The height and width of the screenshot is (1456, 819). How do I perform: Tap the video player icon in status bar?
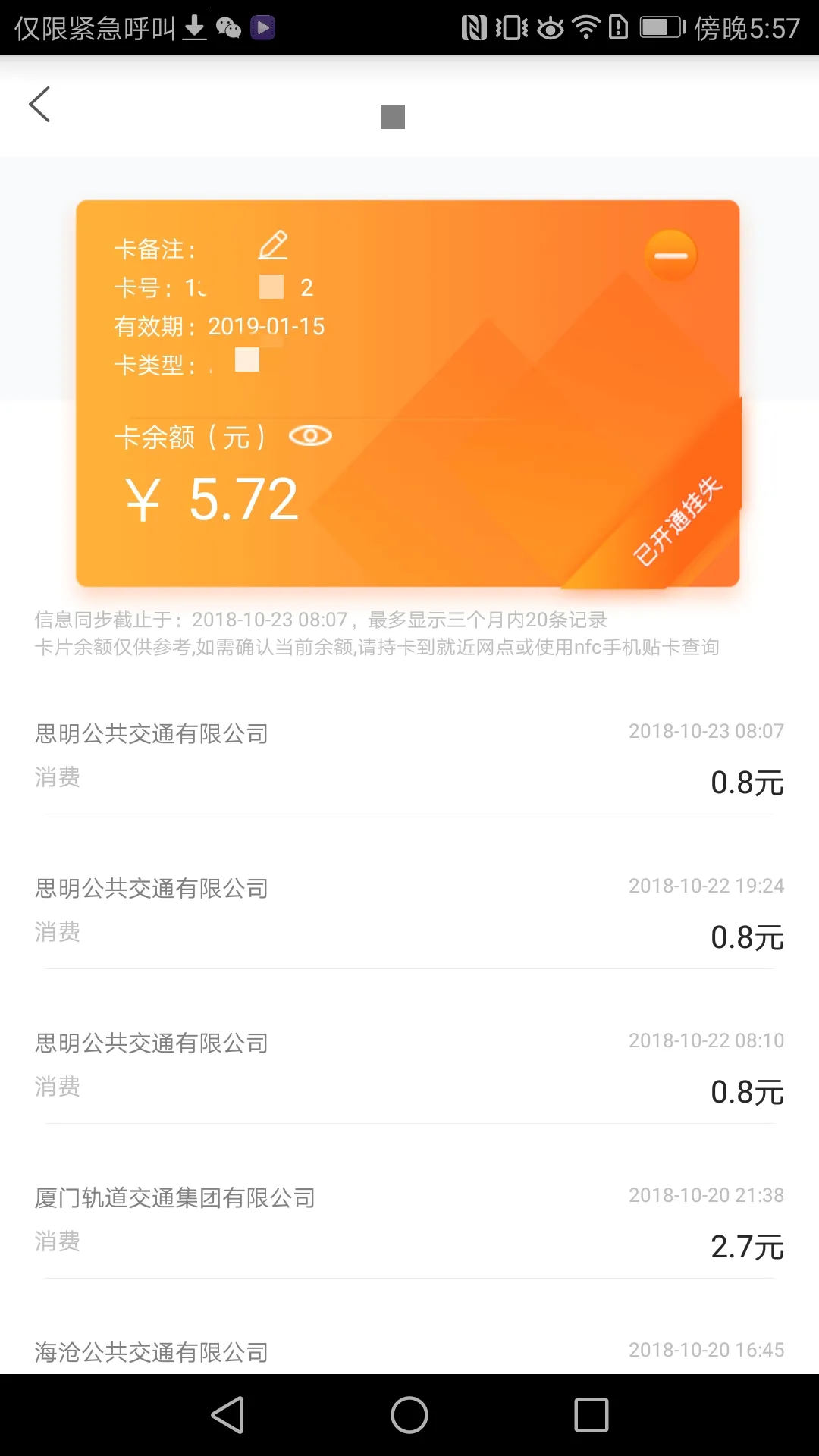click(262, 29)
